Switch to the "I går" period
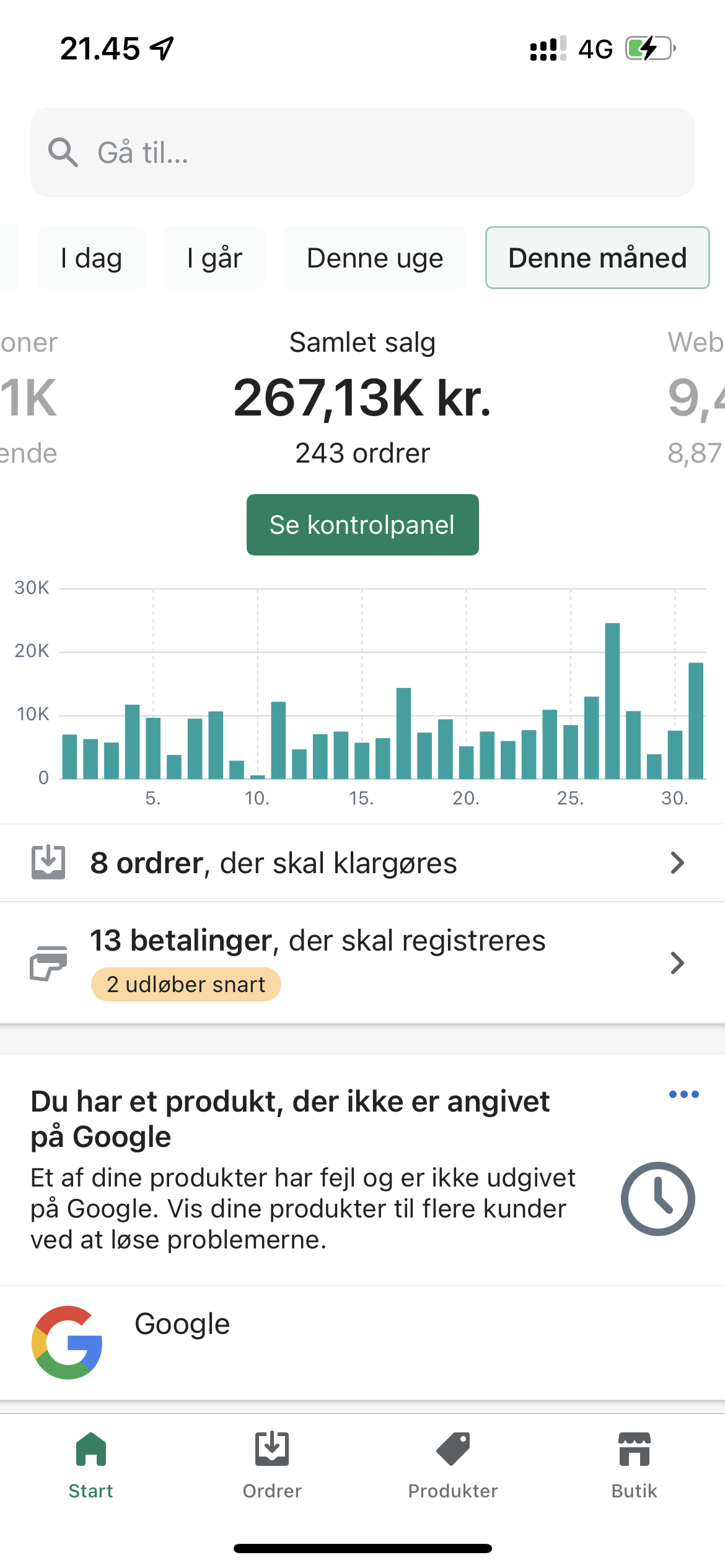 pos(214,258)
